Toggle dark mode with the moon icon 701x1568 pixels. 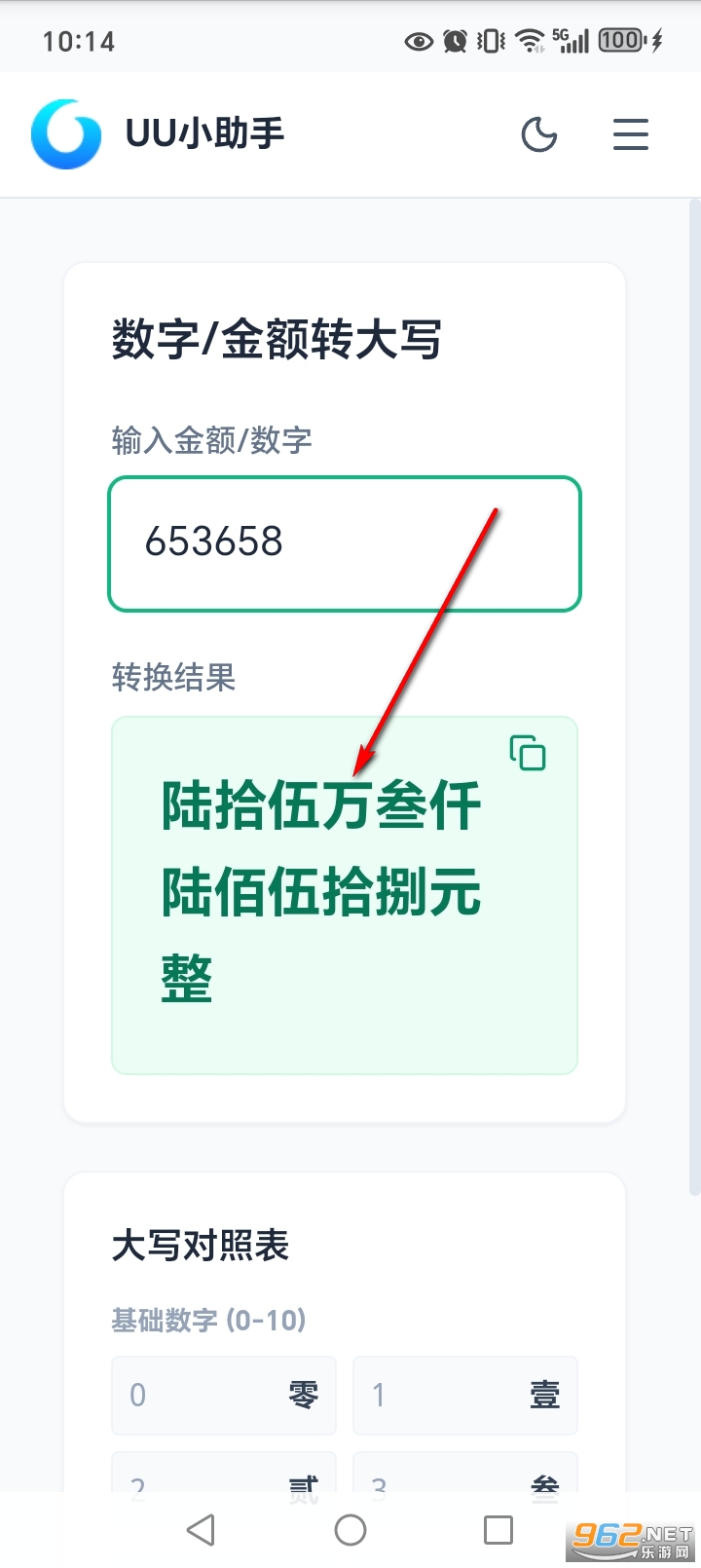pos(539,134)
